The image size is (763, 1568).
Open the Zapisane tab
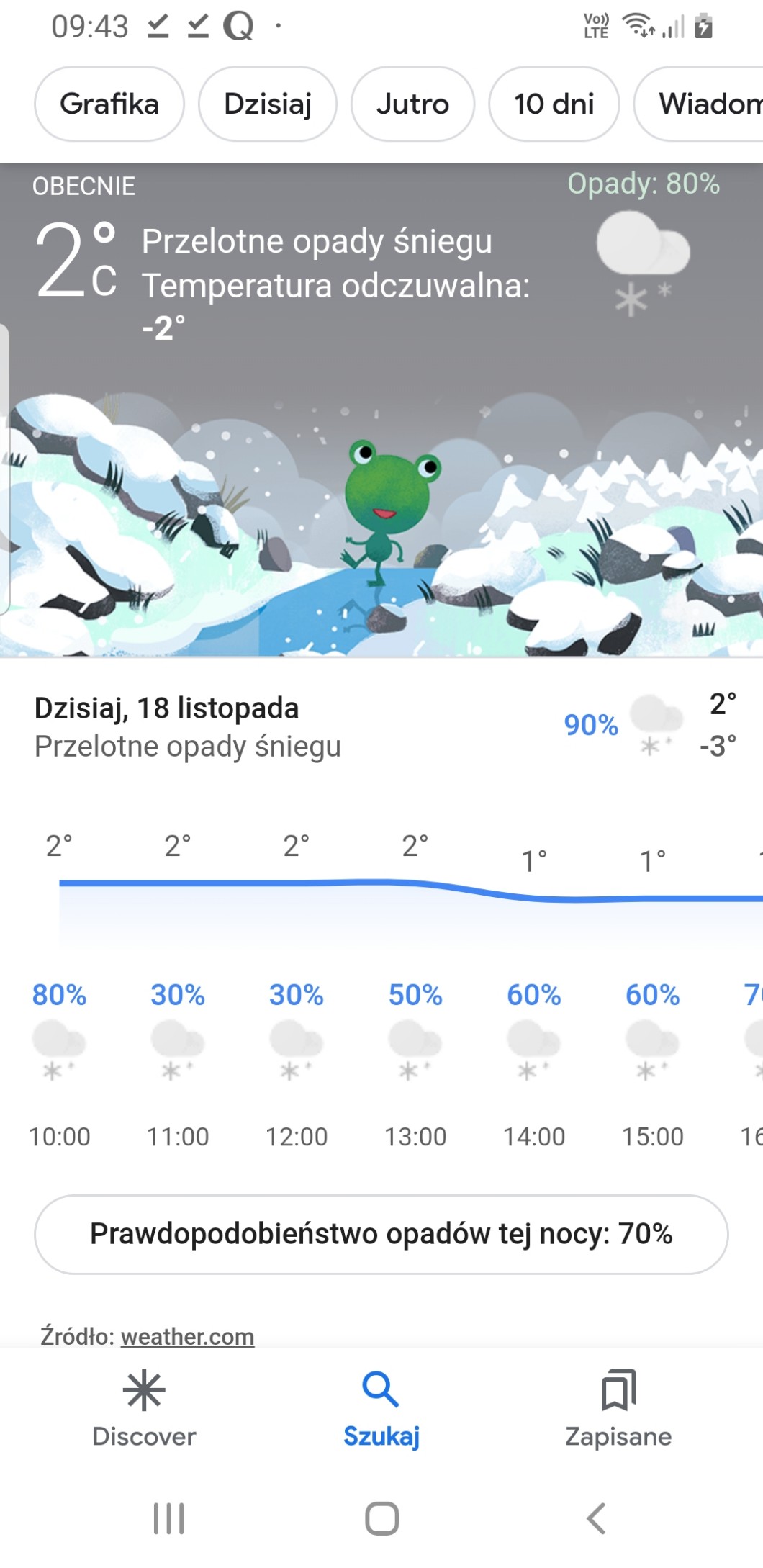point(618,1408)
